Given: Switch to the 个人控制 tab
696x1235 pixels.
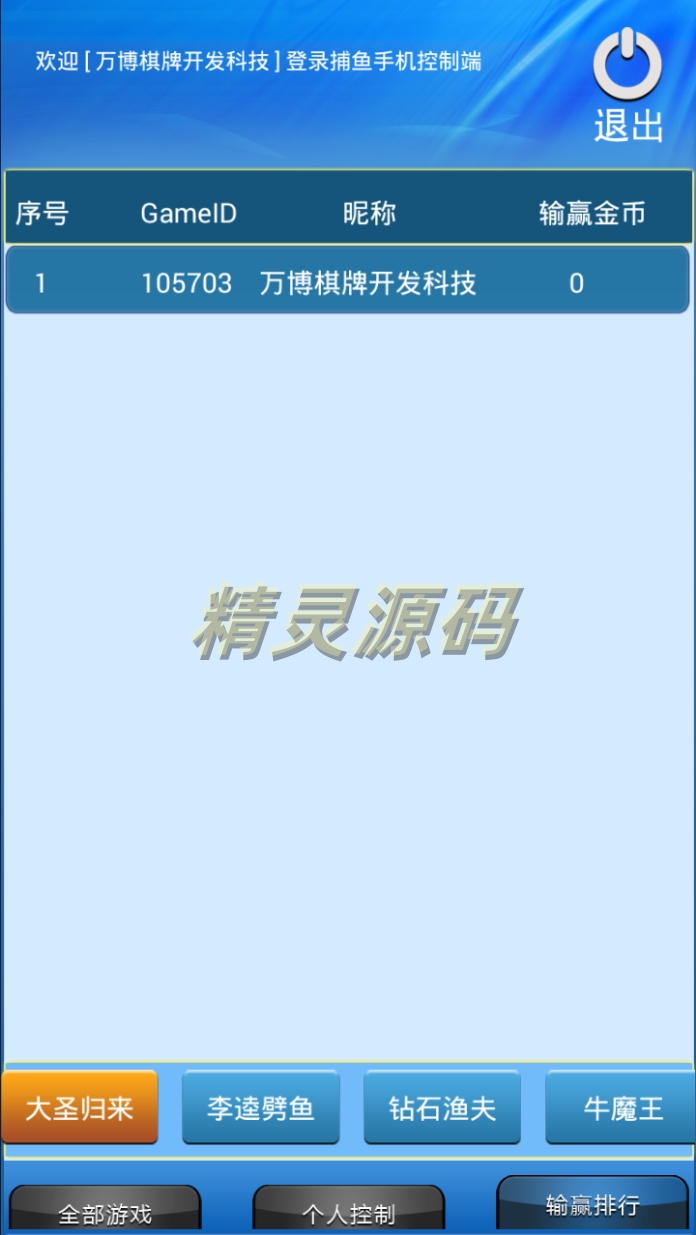Looking at the screenshot, I should point(348,1212).
